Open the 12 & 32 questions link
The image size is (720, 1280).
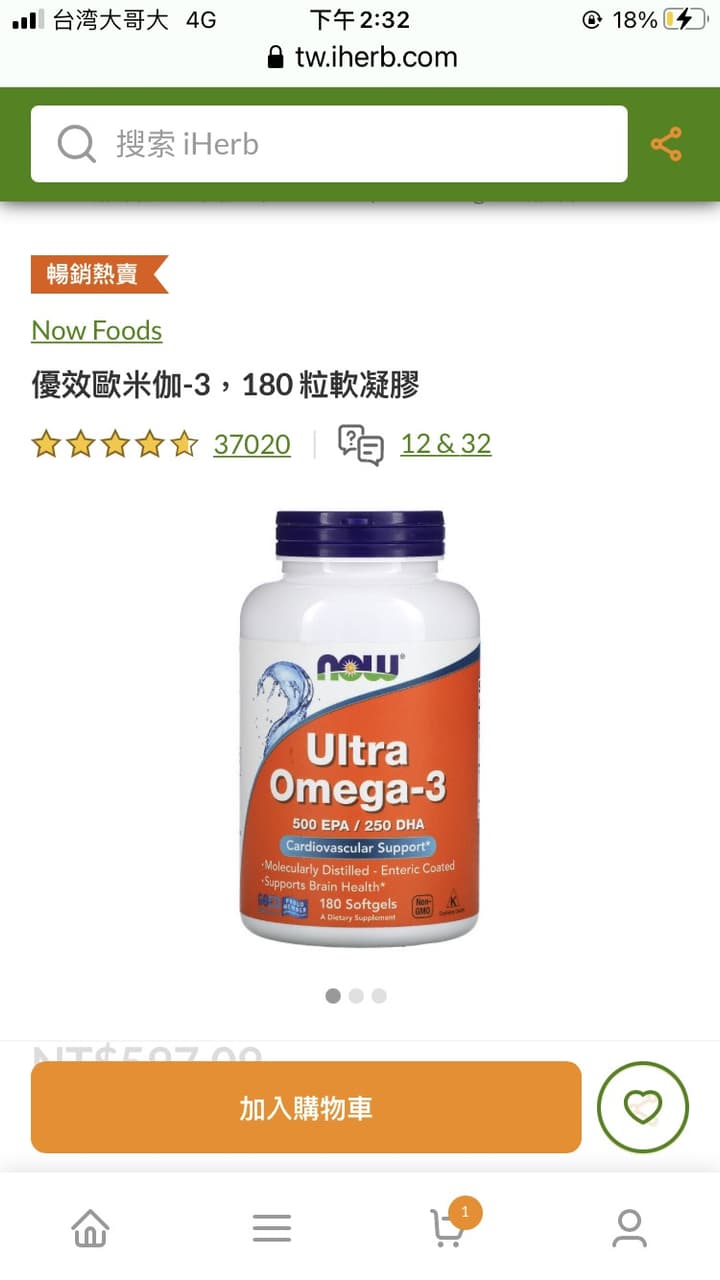446,444
